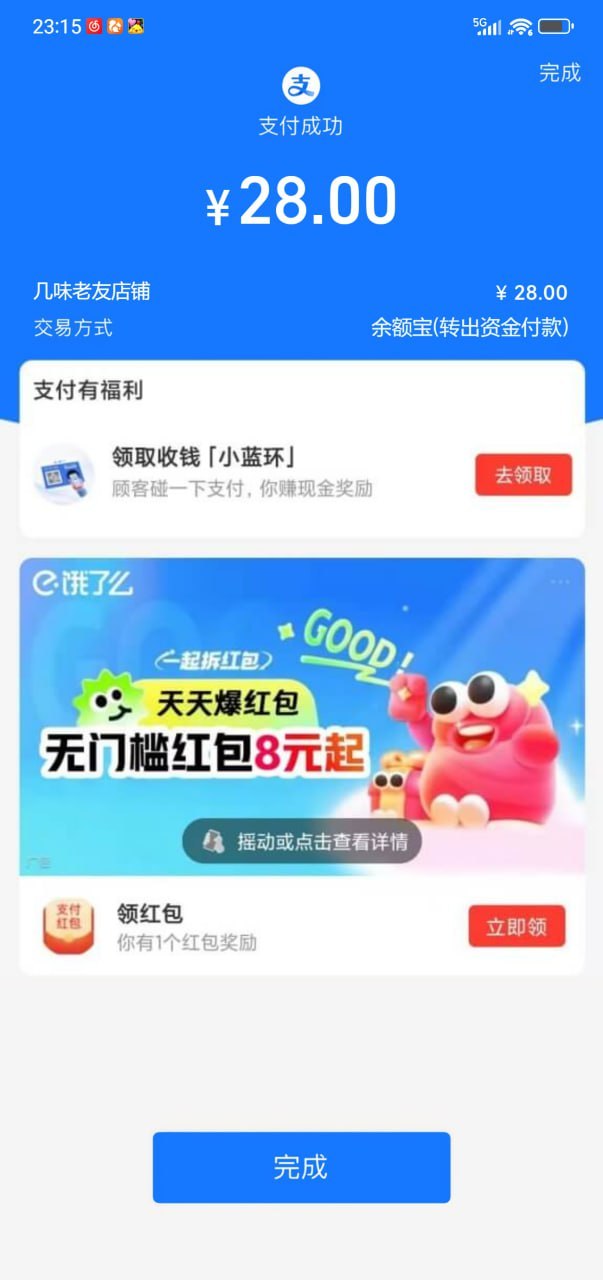Claim the 小蓝环 offer via 去领取
This screenshot has width=603, height=1280.
(523, 475)
